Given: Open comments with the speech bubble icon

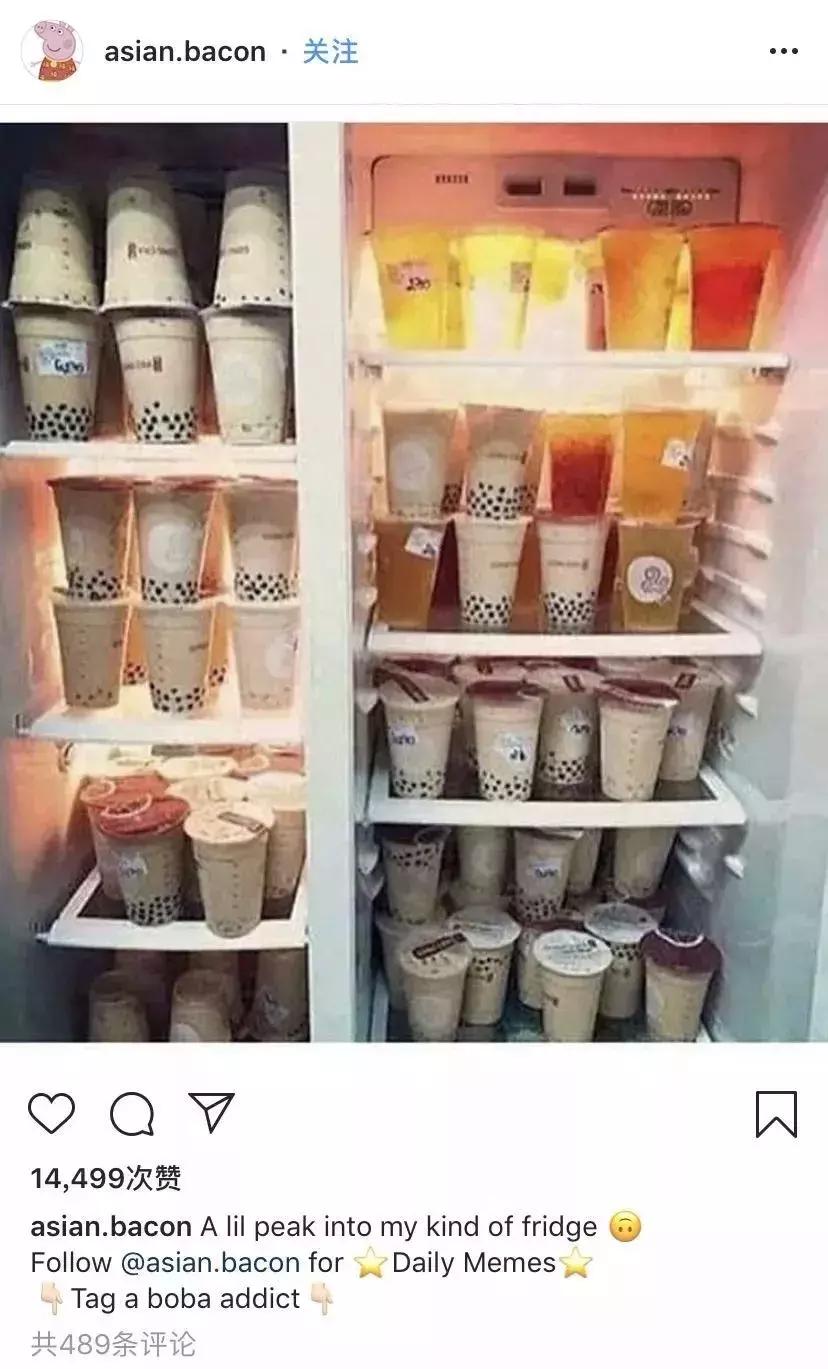Looking at the screenshot, I should click(x=132, y=1113).
